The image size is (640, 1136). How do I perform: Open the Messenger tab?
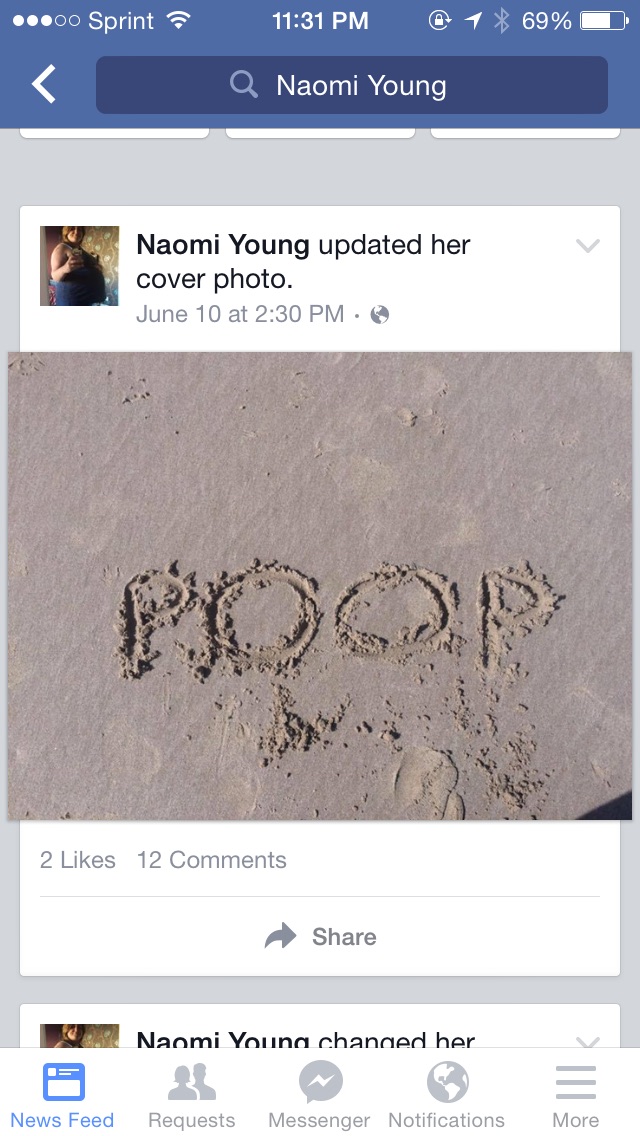[x=320, y=1094]
